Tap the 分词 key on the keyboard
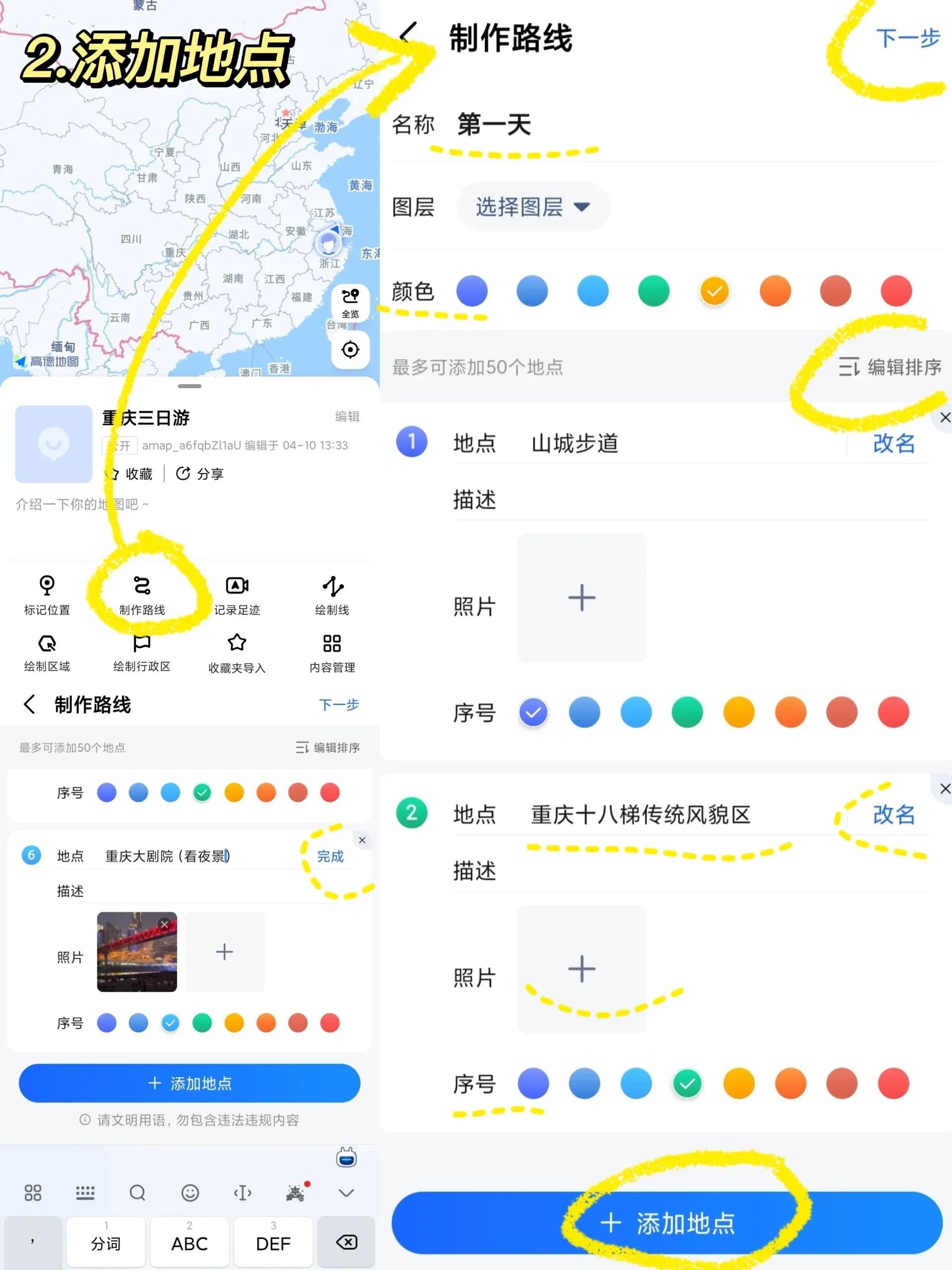Screen dimensions: 952x1270 pyautogui.click(x=106, y=1242)
